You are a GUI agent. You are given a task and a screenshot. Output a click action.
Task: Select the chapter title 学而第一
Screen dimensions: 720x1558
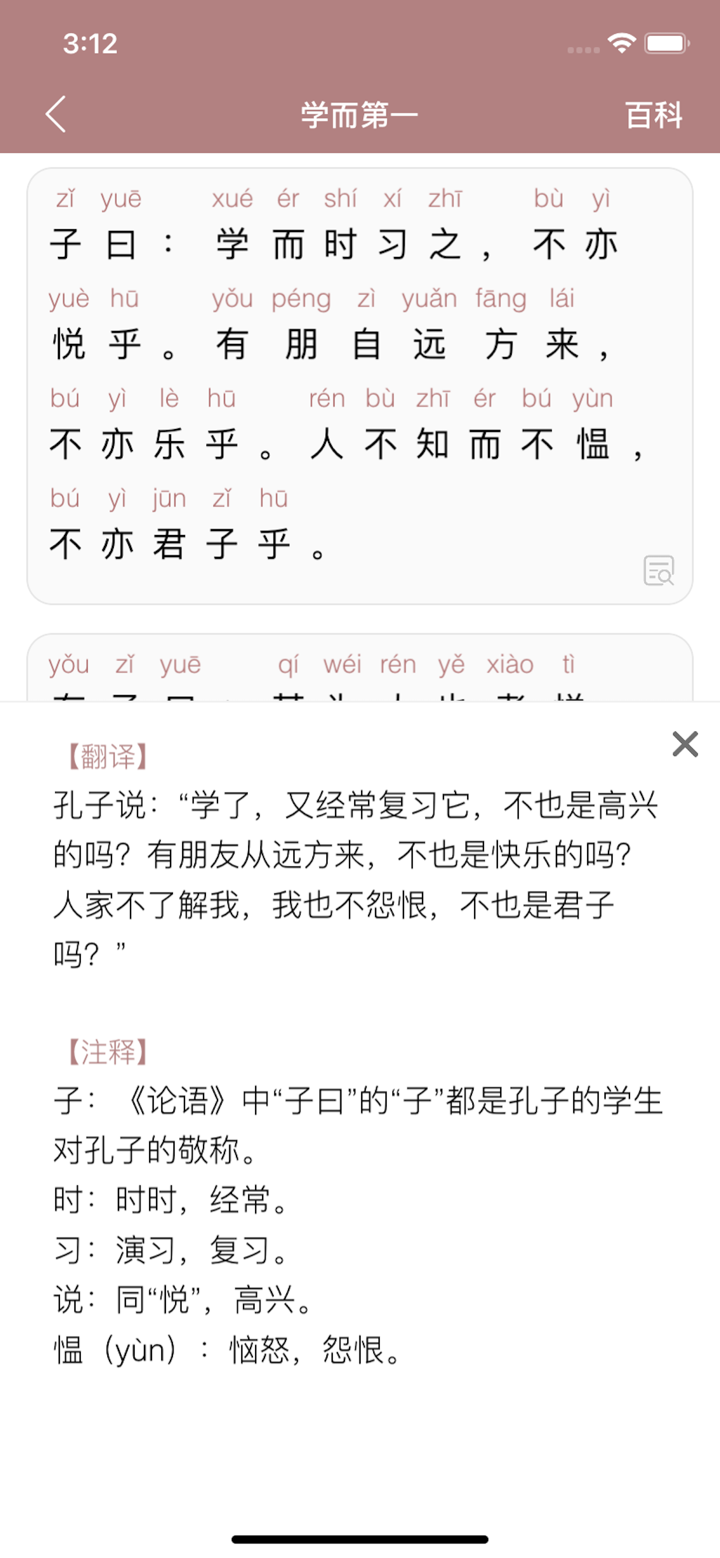pos(360,115)
